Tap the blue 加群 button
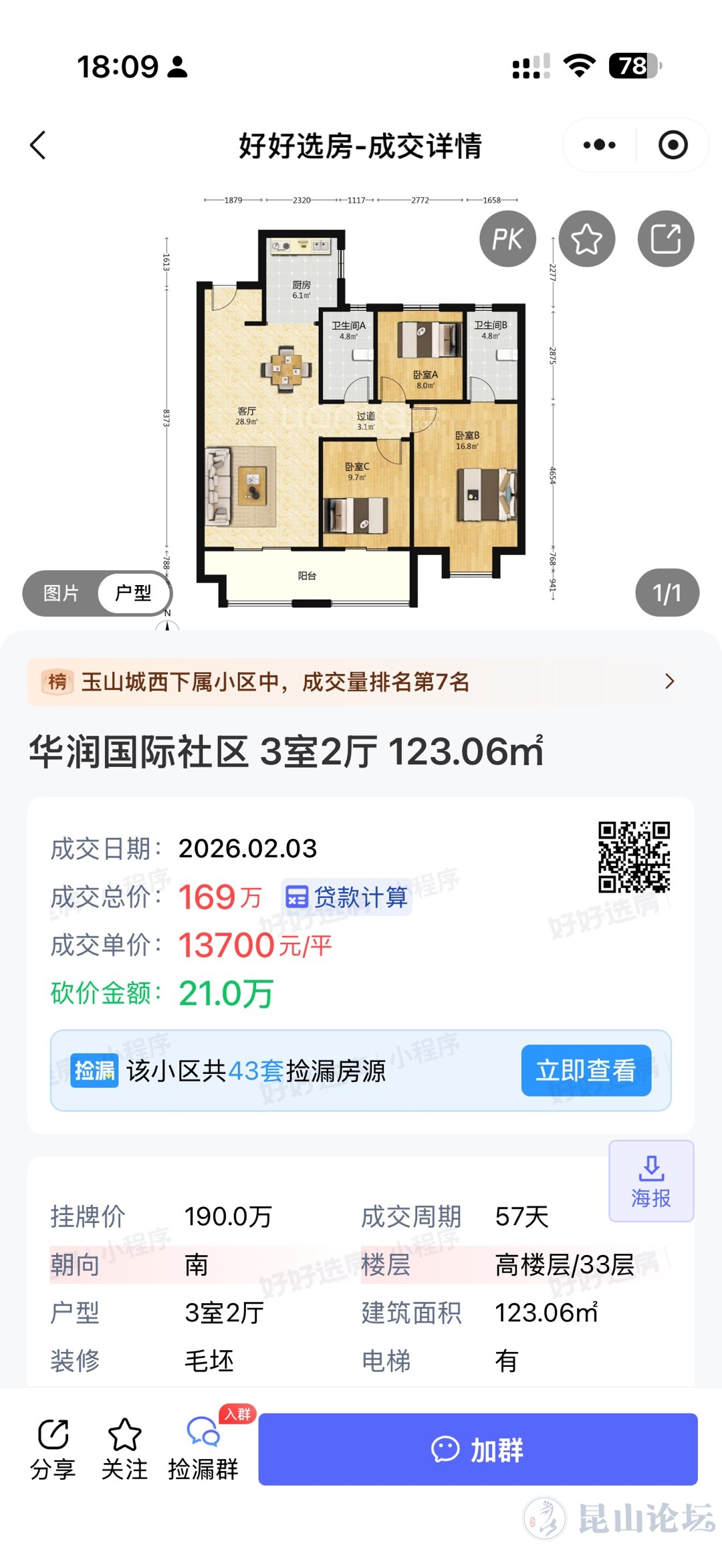Image resolution: width=722 pixels, height=1568 pixels. 477,1449
